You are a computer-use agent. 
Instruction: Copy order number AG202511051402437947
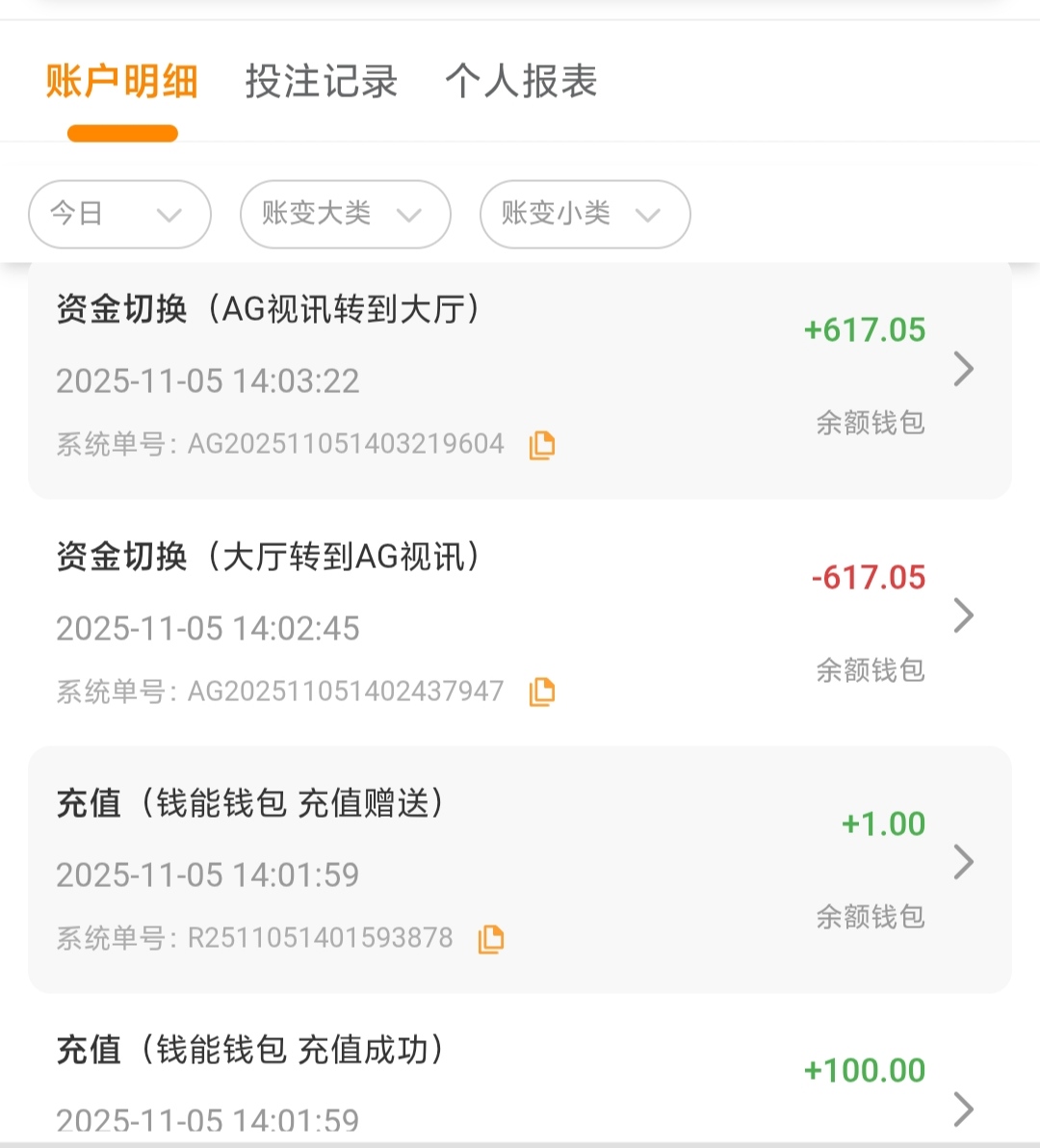(542, 691)
